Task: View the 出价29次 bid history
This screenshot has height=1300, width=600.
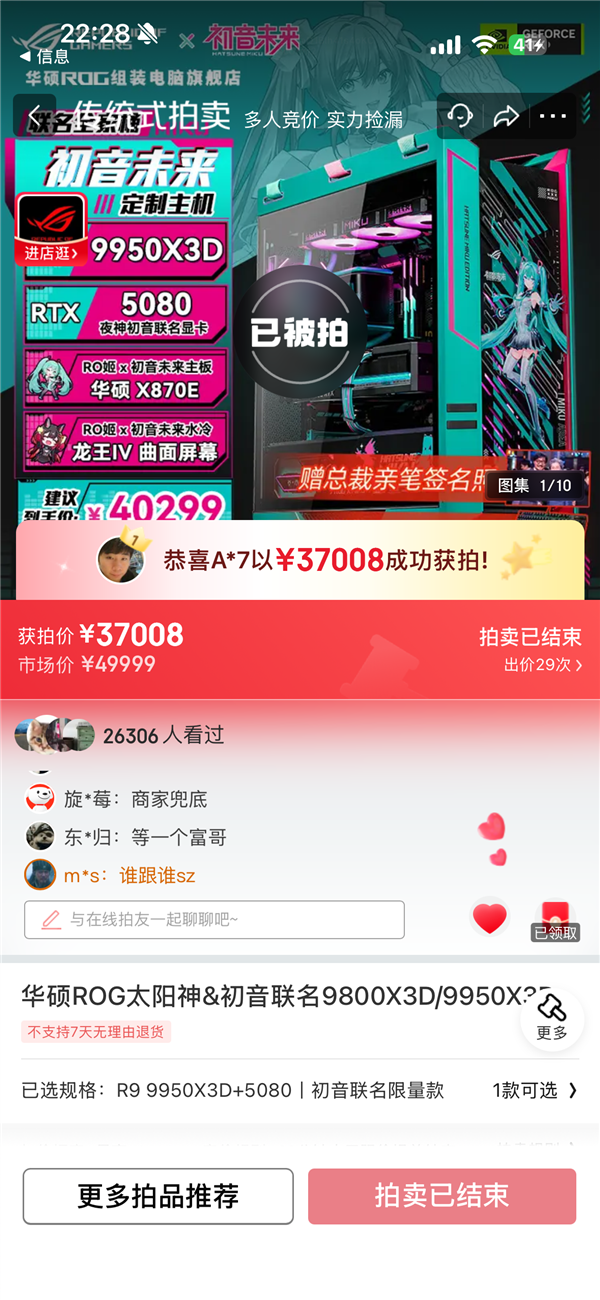Action: 544,665
